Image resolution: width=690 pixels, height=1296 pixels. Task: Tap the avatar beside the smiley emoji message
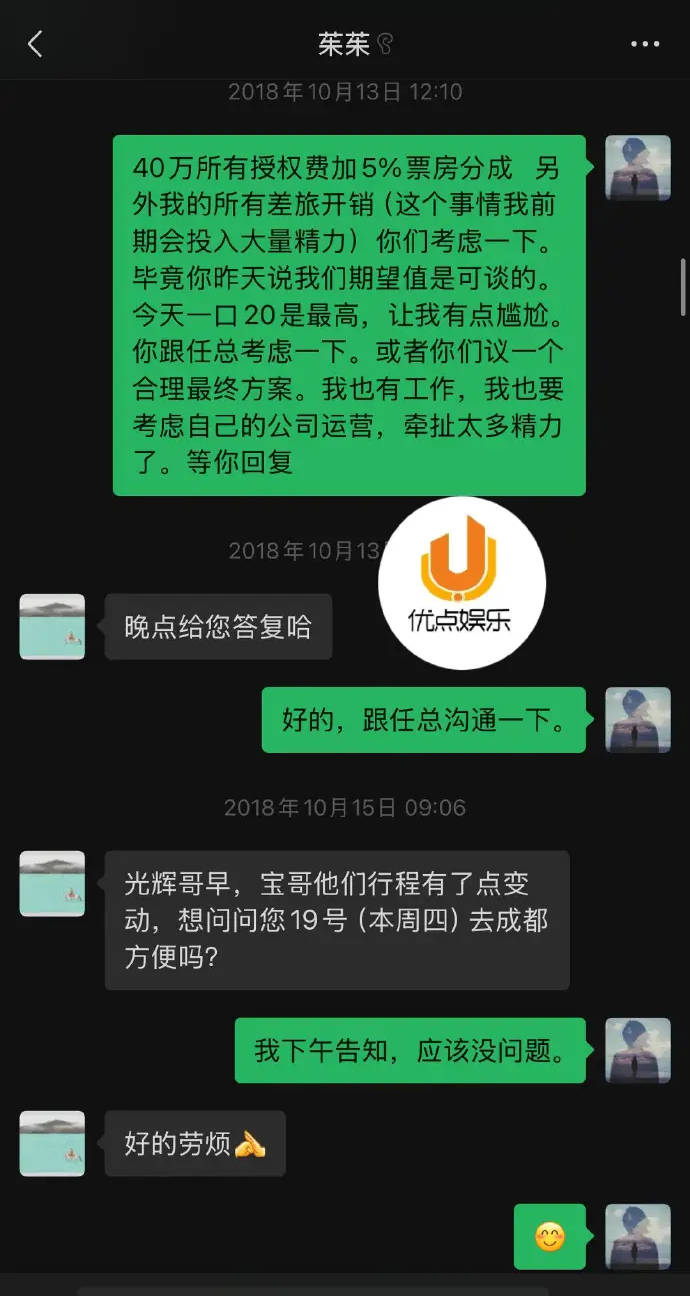point(638,1237)
